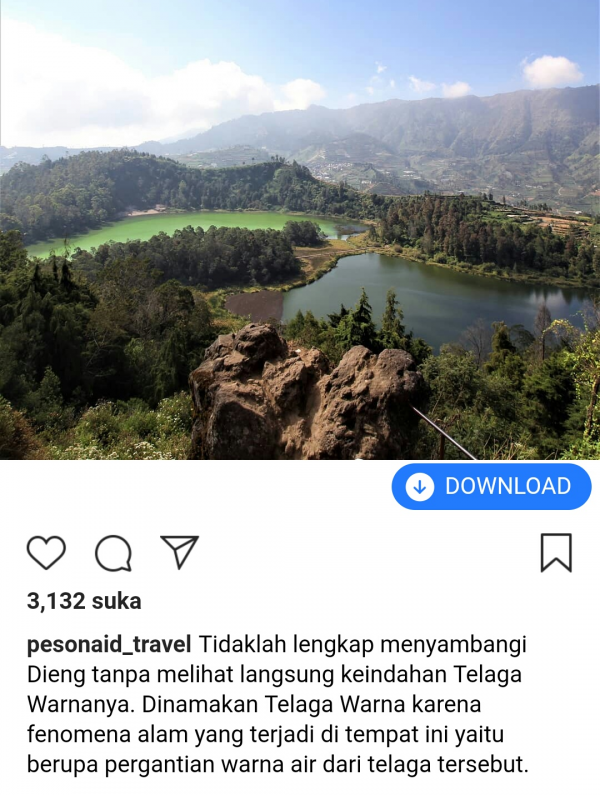The image size is (600, 795).
Task: Open the pesonaid_travel profile
Action: click(109, 643)
